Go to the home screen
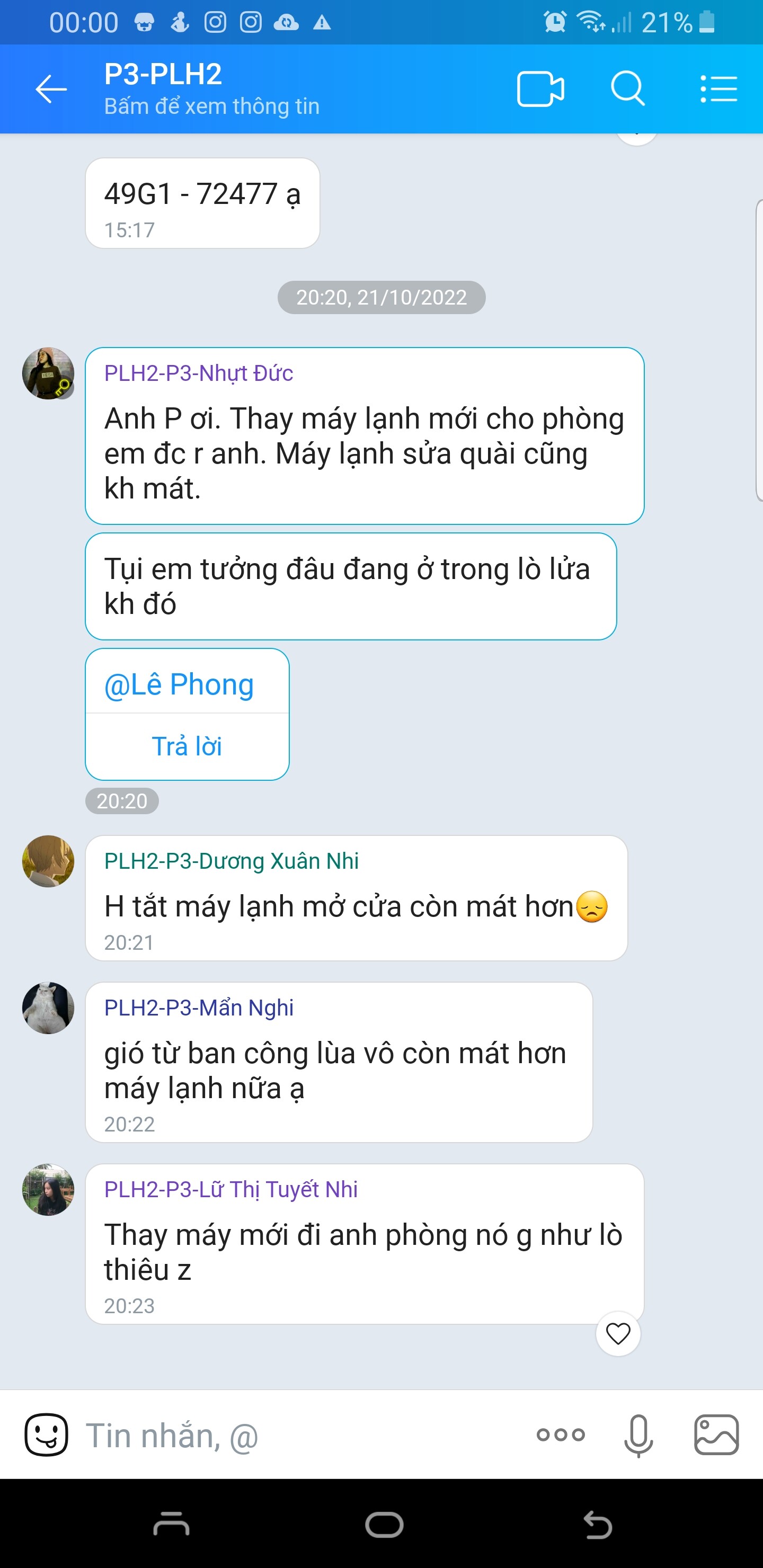Screen dimensions: 763x1568 [384, 1525]
